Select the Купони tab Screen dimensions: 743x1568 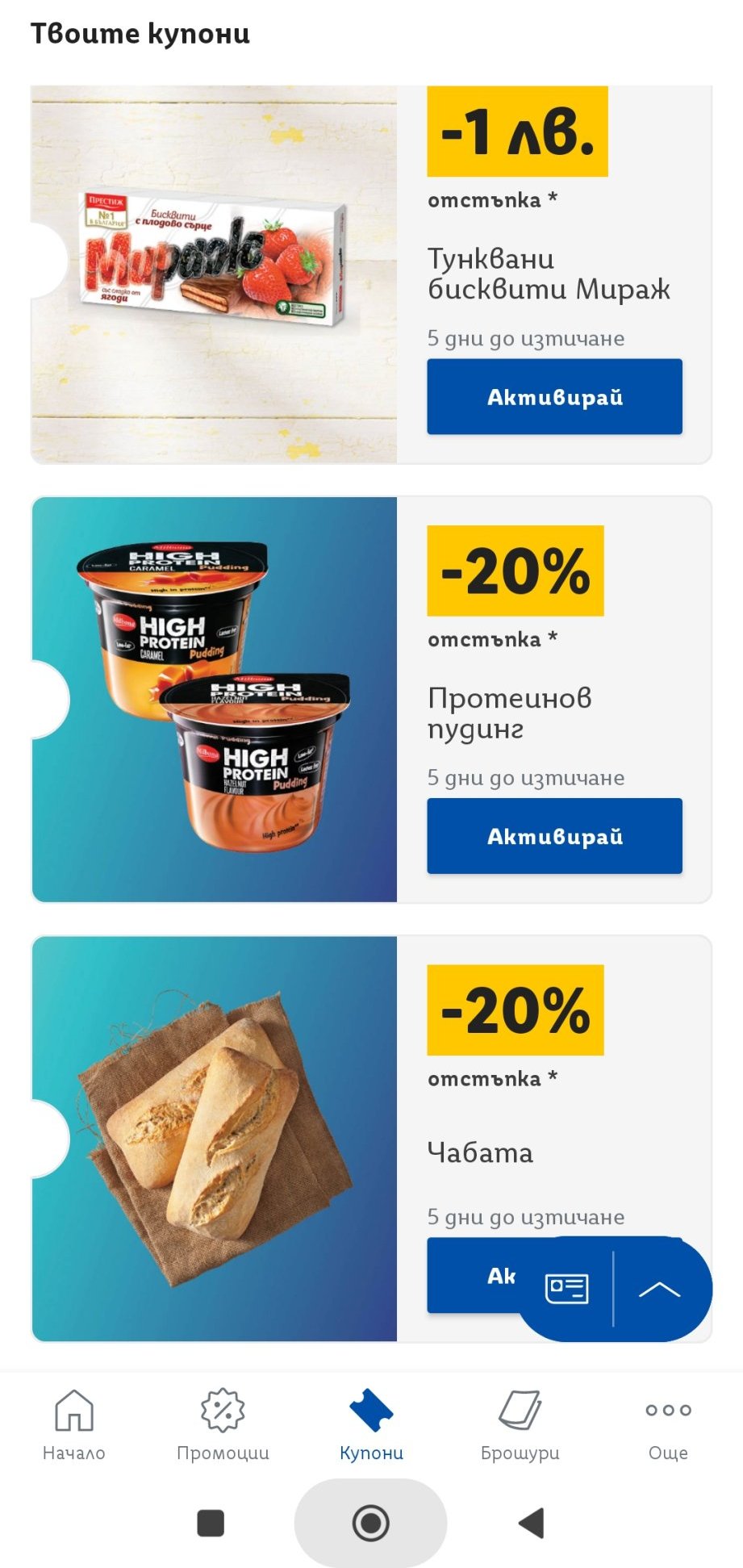(371, 1425)
